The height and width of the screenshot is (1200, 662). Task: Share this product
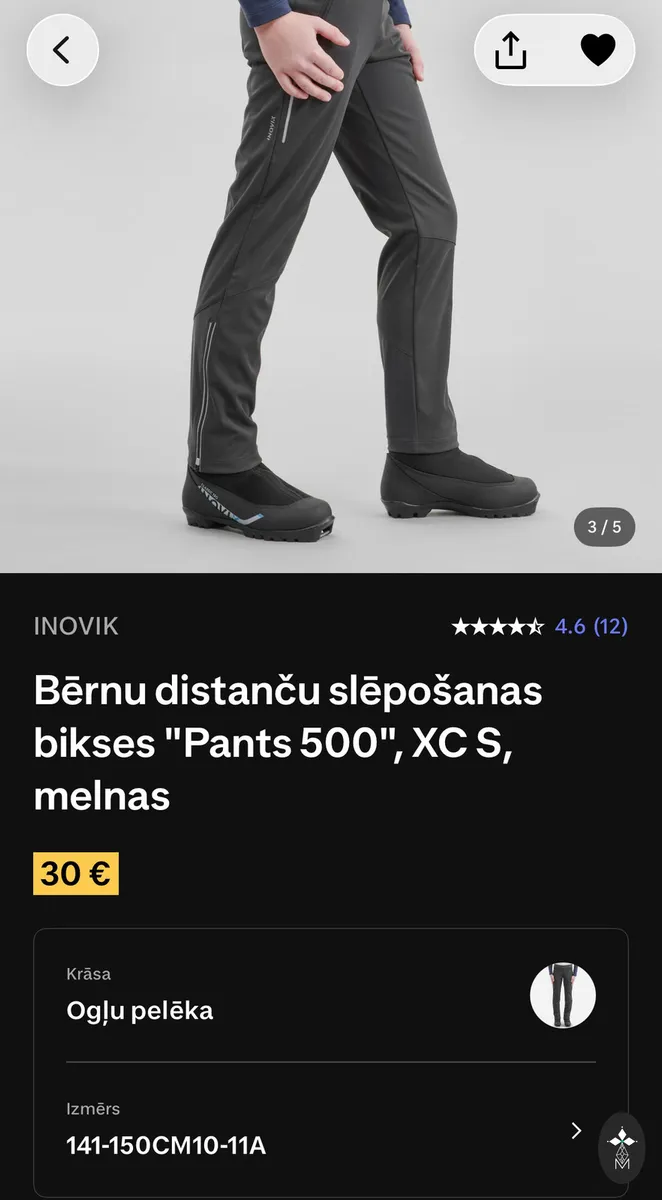pyautogui.click(x=510, y=50)
